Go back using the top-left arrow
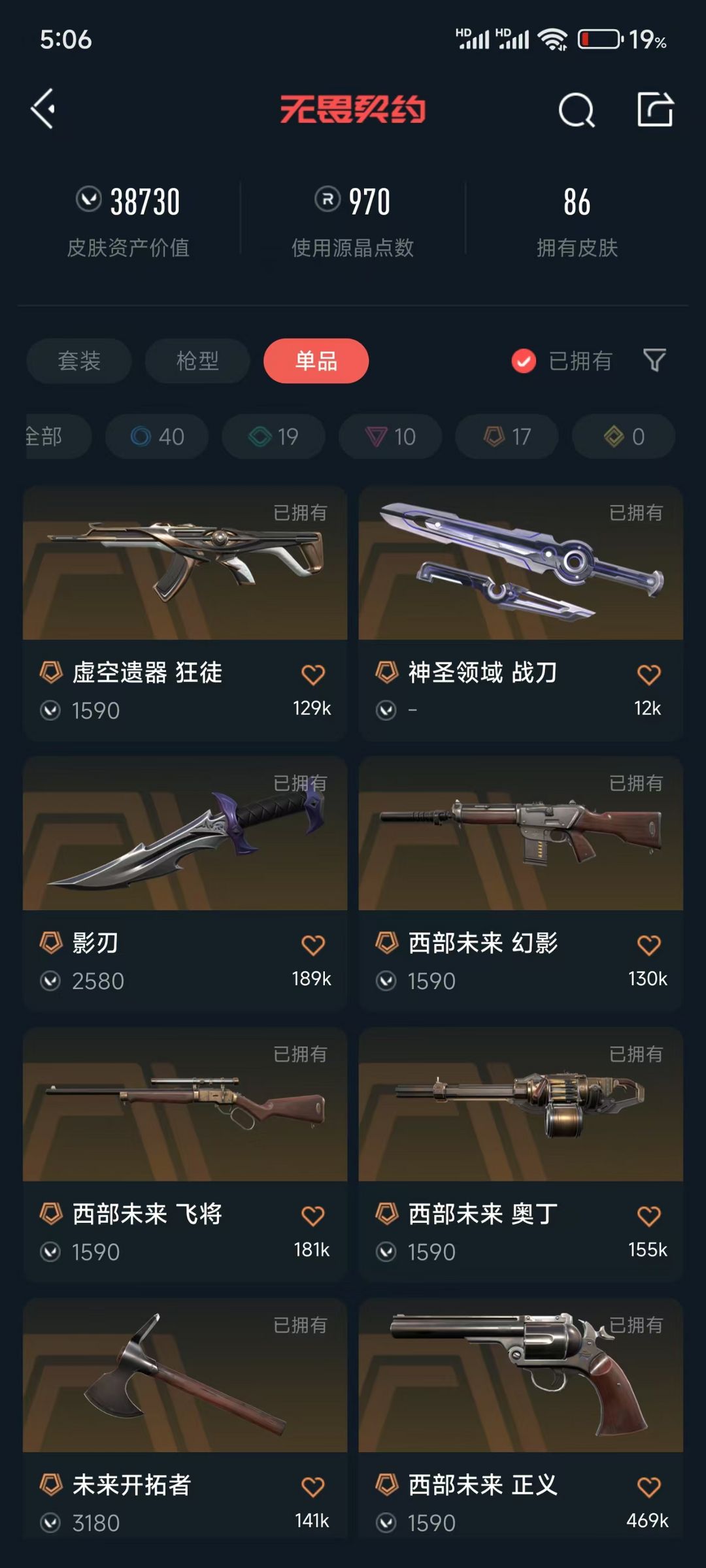Viewport: 706px width, 1568px height. coord(43,108)
